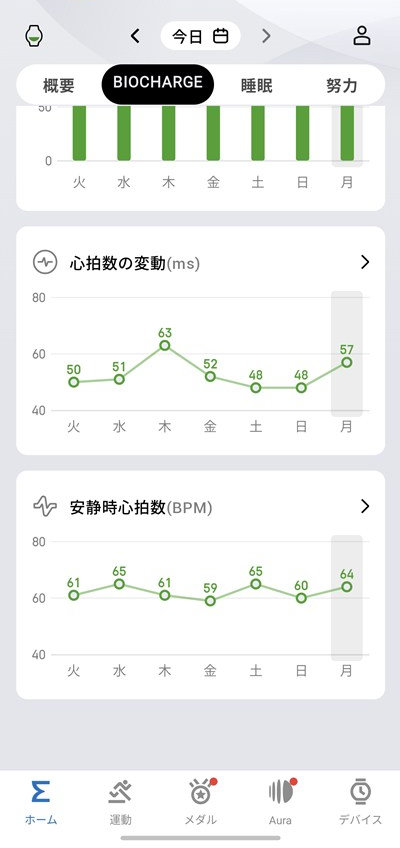Go to the next day arrow
Screen dimensions: 400x848
point(266,36)
